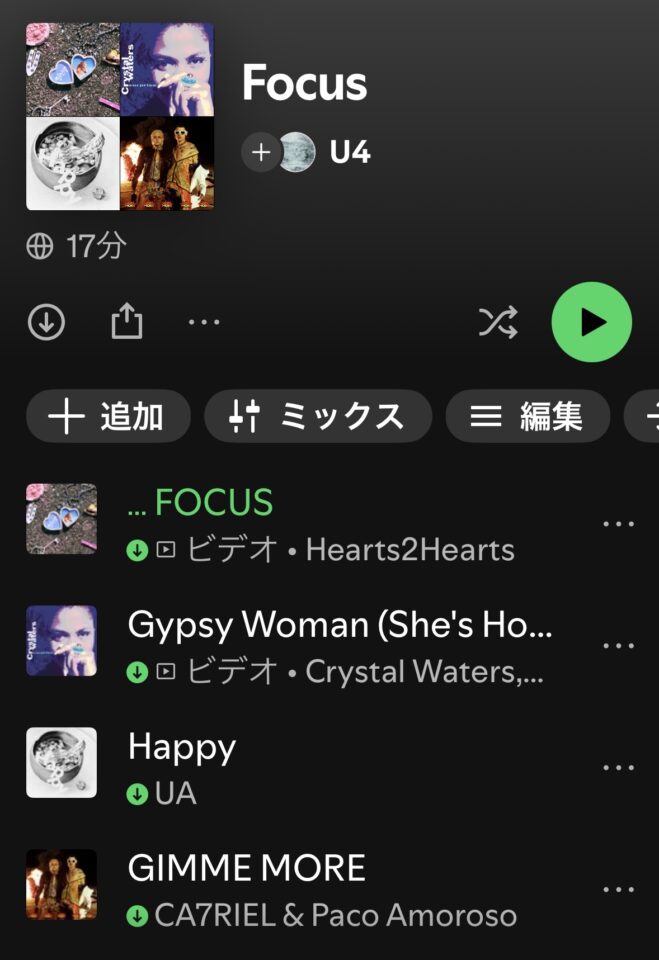The height and width of the screenshot is (960, 659).
Task: Open the playlist overflow menu
Action: pos(204,322)
